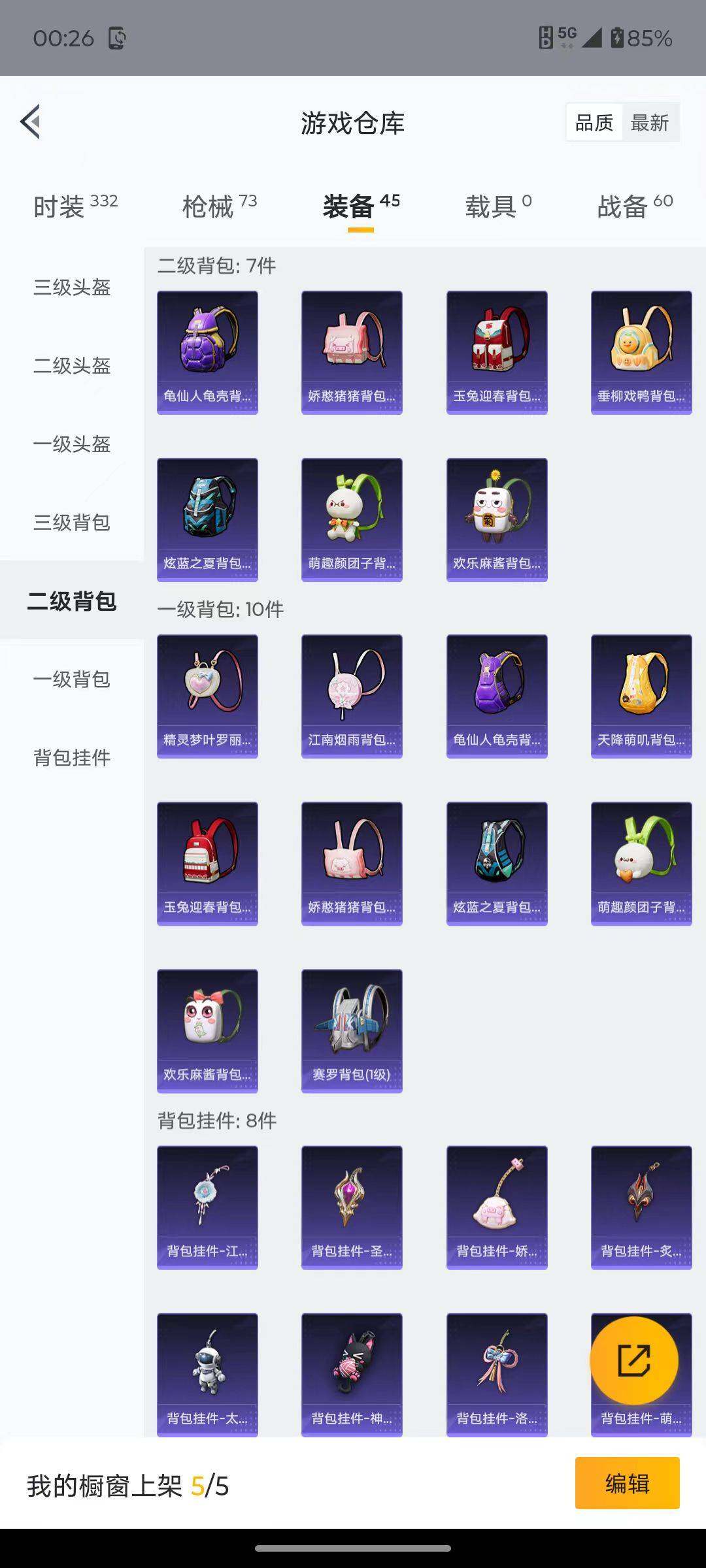This screenshot has height=1568, width=706.
Task: Open 赛罗背包(1级) item
Action: [352, 1030]
